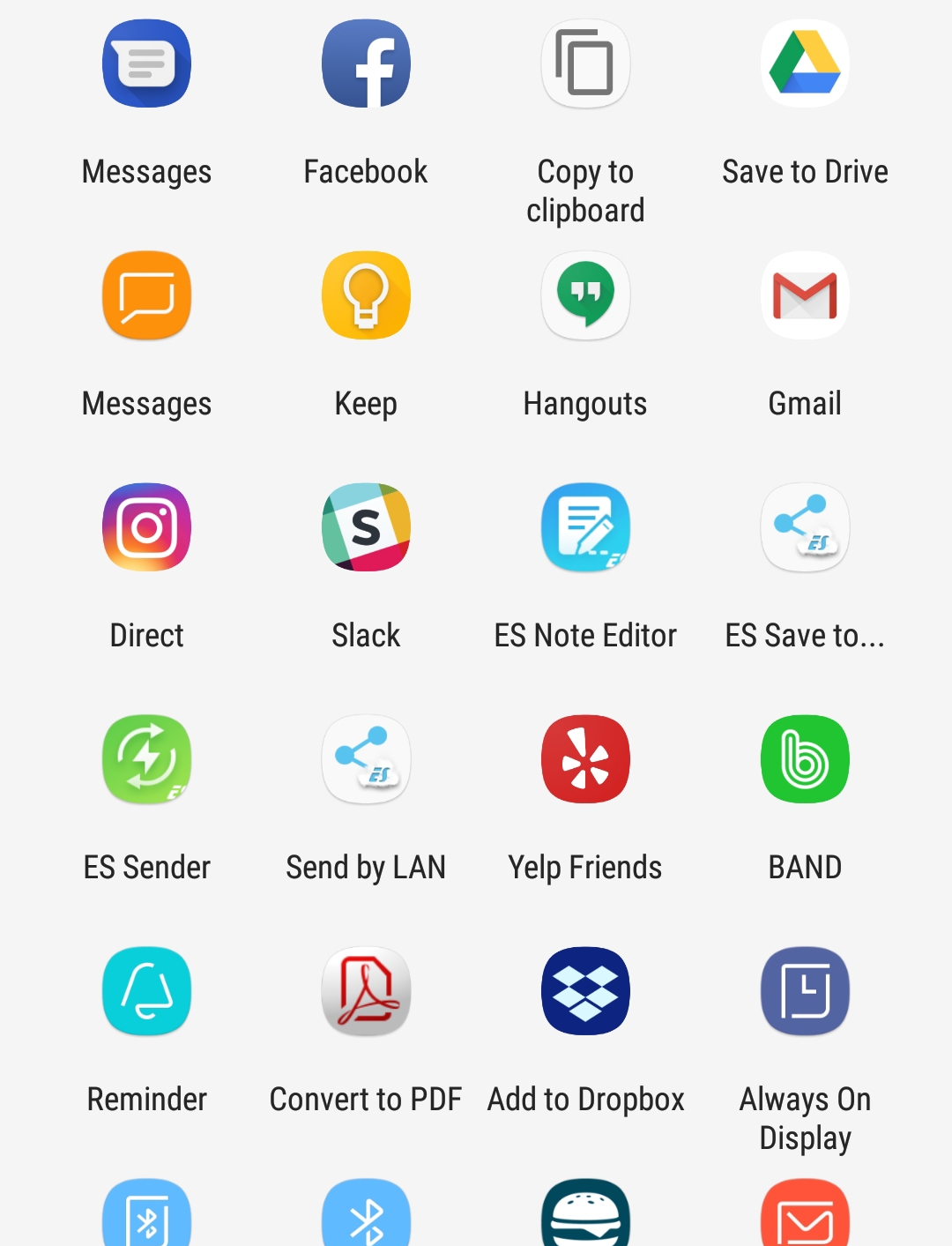Create a Reminder from this

146,991
